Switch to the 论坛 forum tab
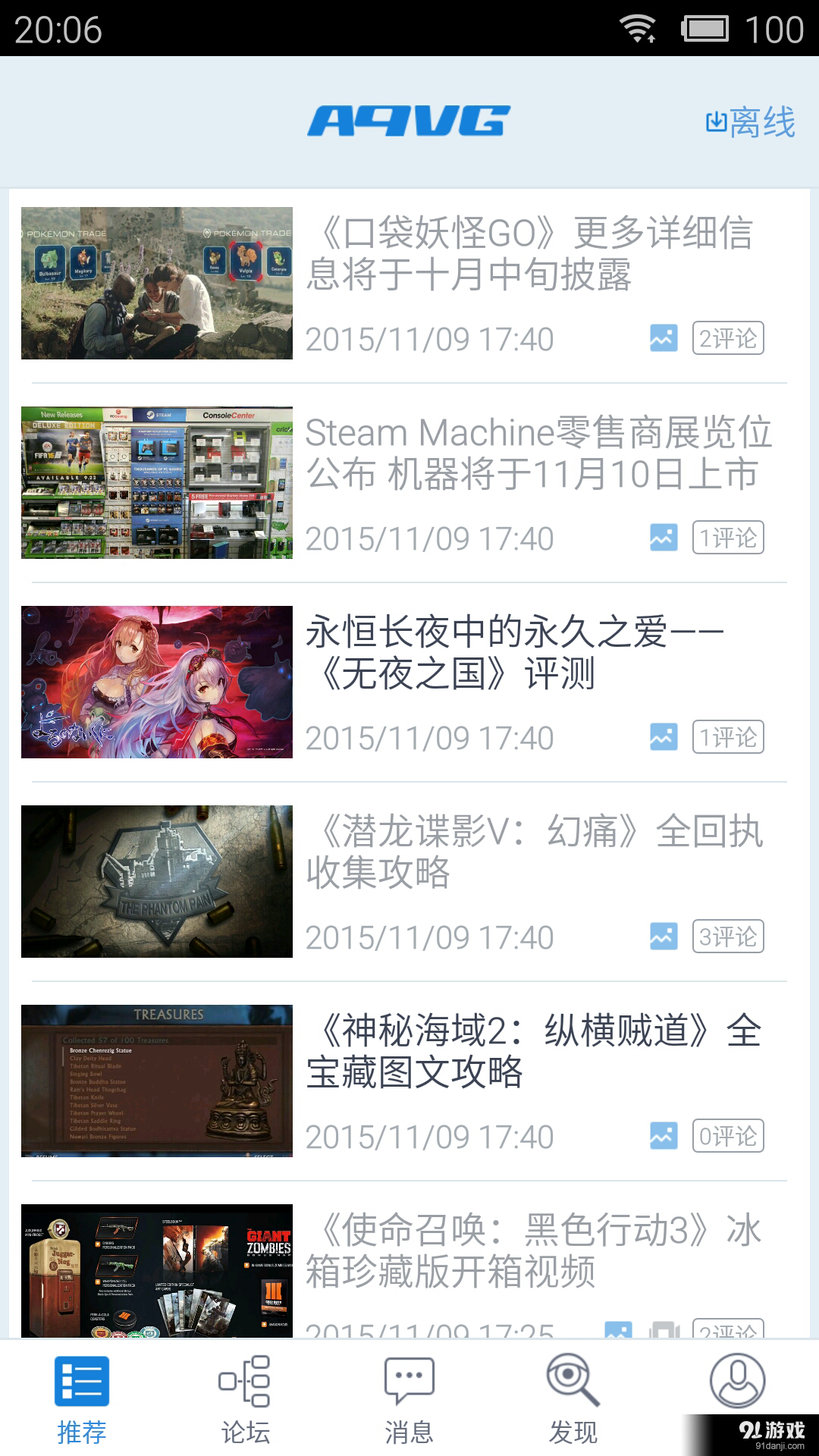 [x=246, y=1399]
